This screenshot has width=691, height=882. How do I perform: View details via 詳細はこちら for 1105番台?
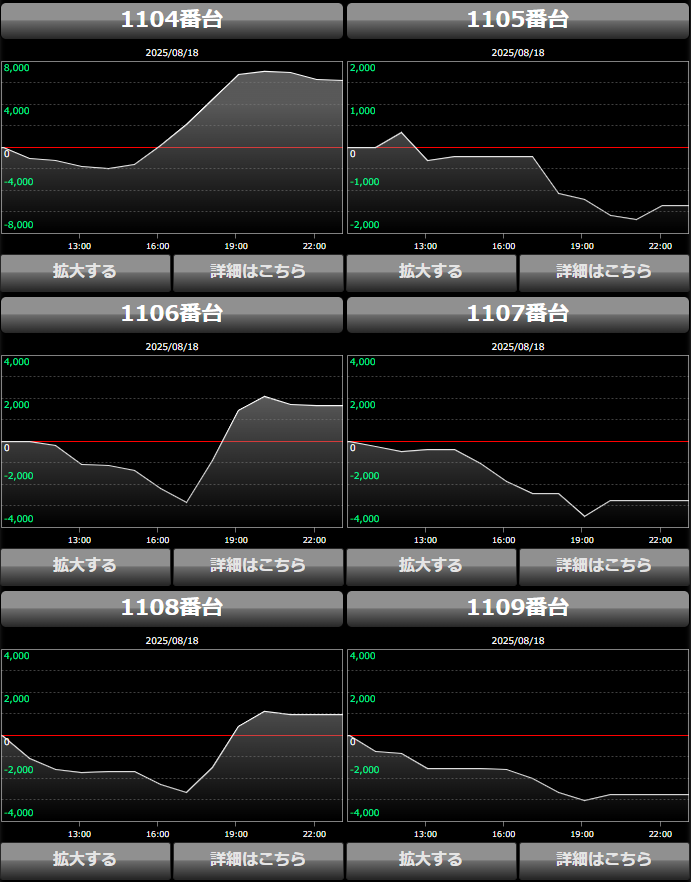tap(604, 271)
